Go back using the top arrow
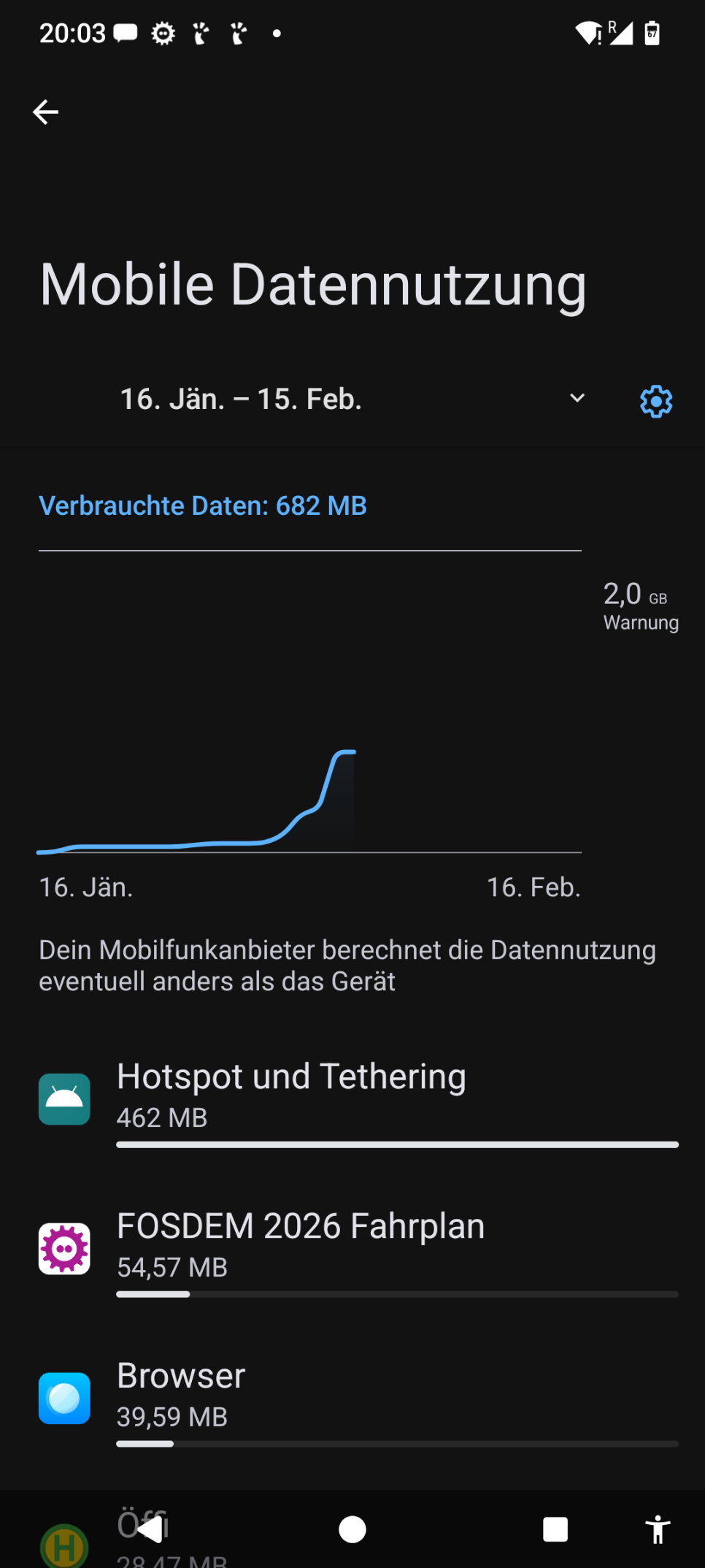The height and width of the screenshot is (1568, 705). [x=46, y=112]
